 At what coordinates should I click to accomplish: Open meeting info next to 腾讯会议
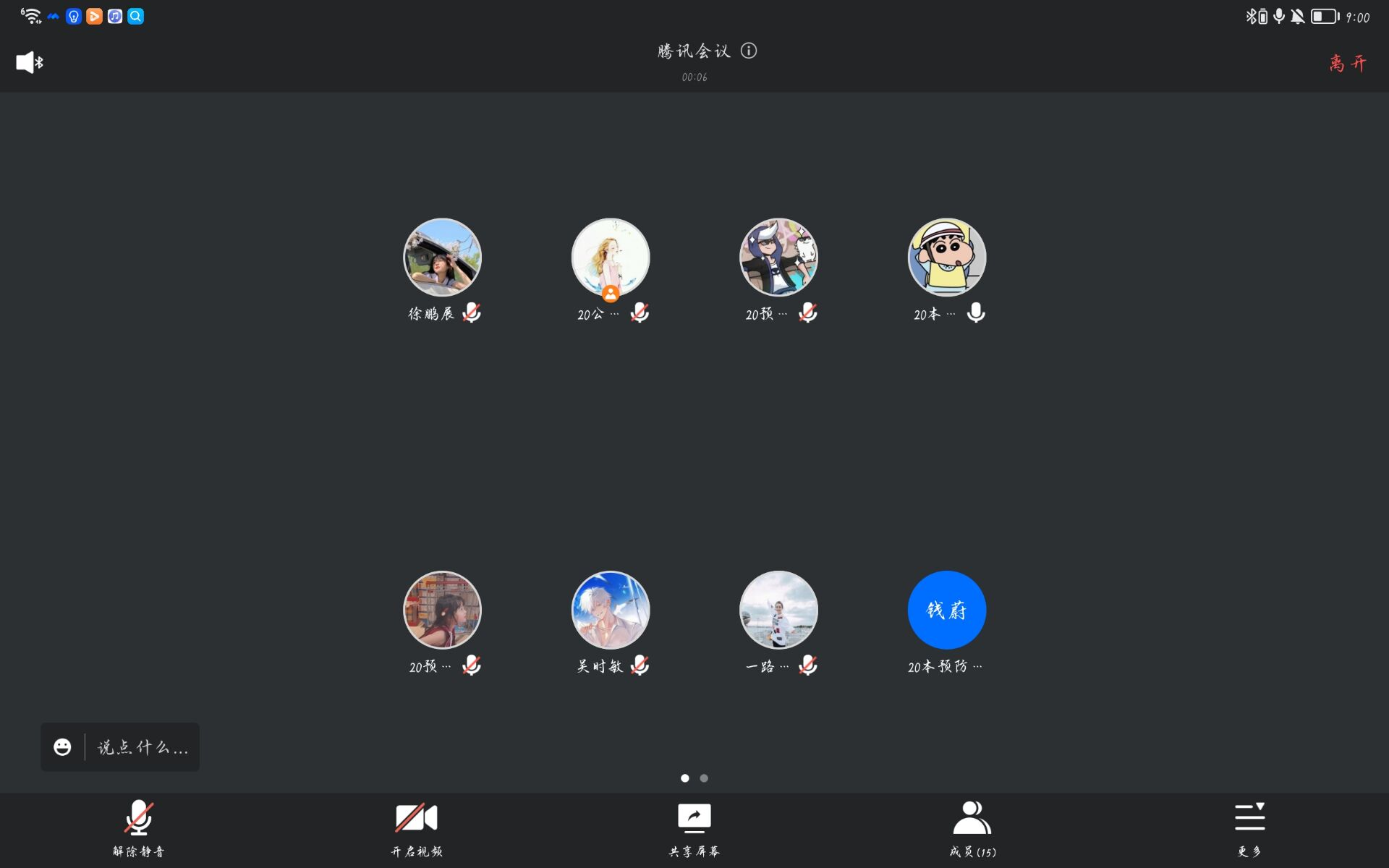click(x=749, y=51)
